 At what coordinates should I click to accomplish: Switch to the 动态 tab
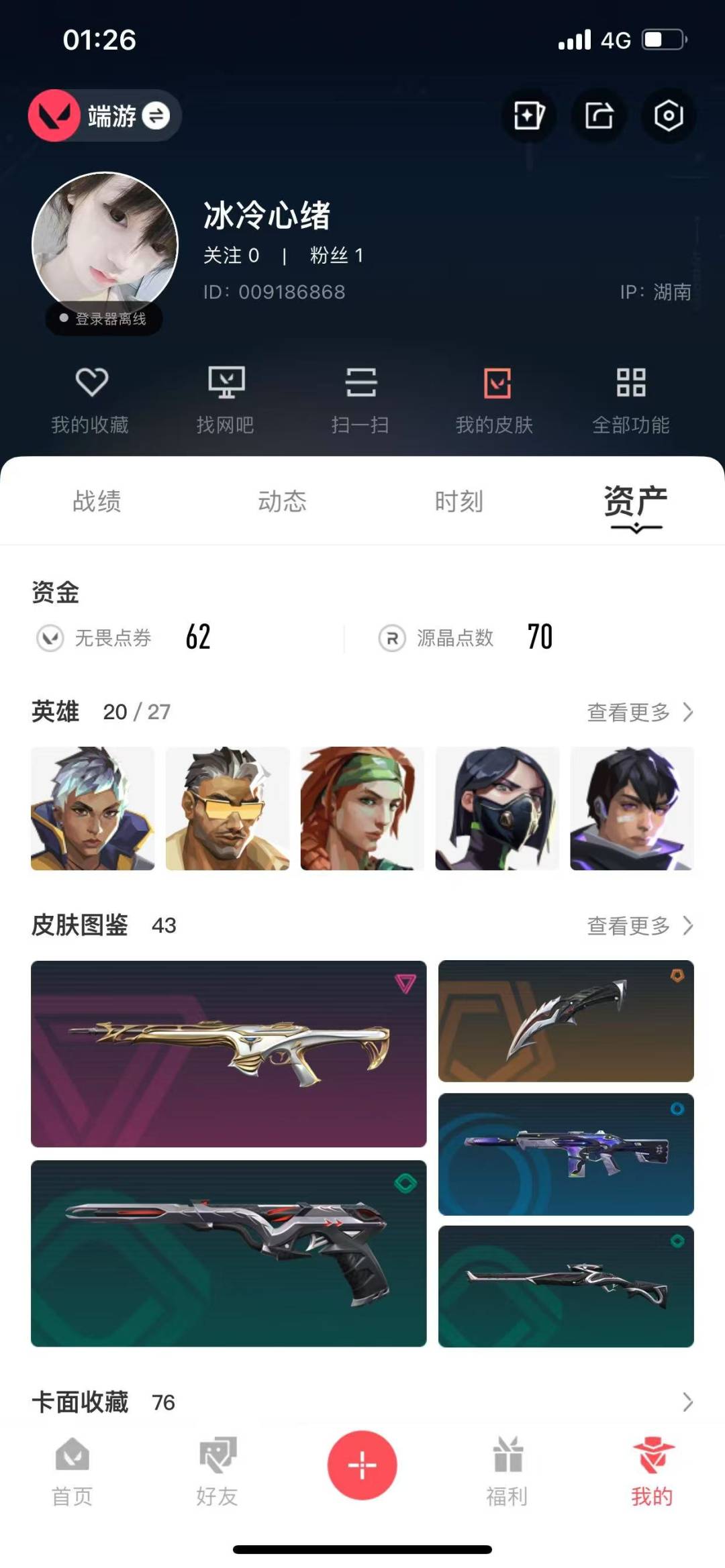[282, 501]
